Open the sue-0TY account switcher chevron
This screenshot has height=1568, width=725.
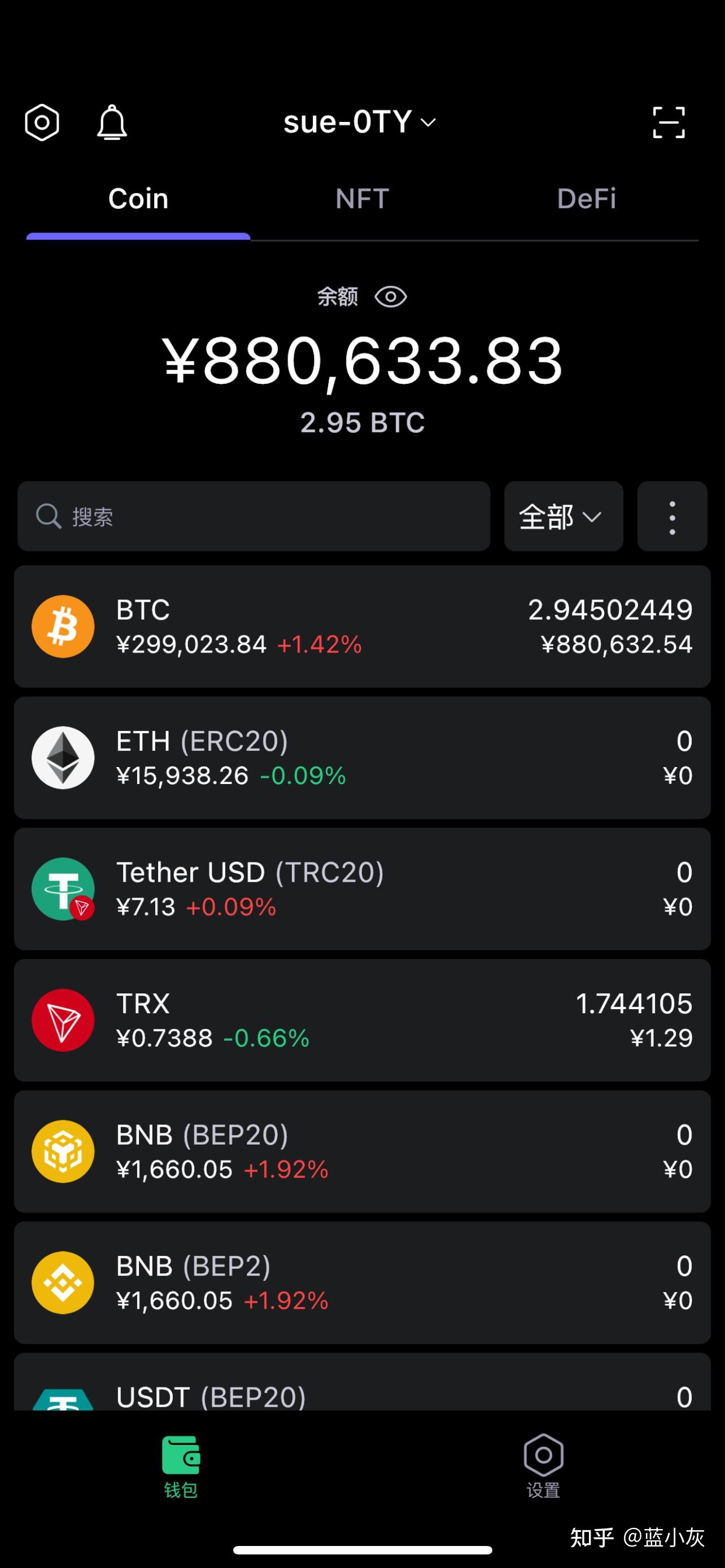click(428, 123)
